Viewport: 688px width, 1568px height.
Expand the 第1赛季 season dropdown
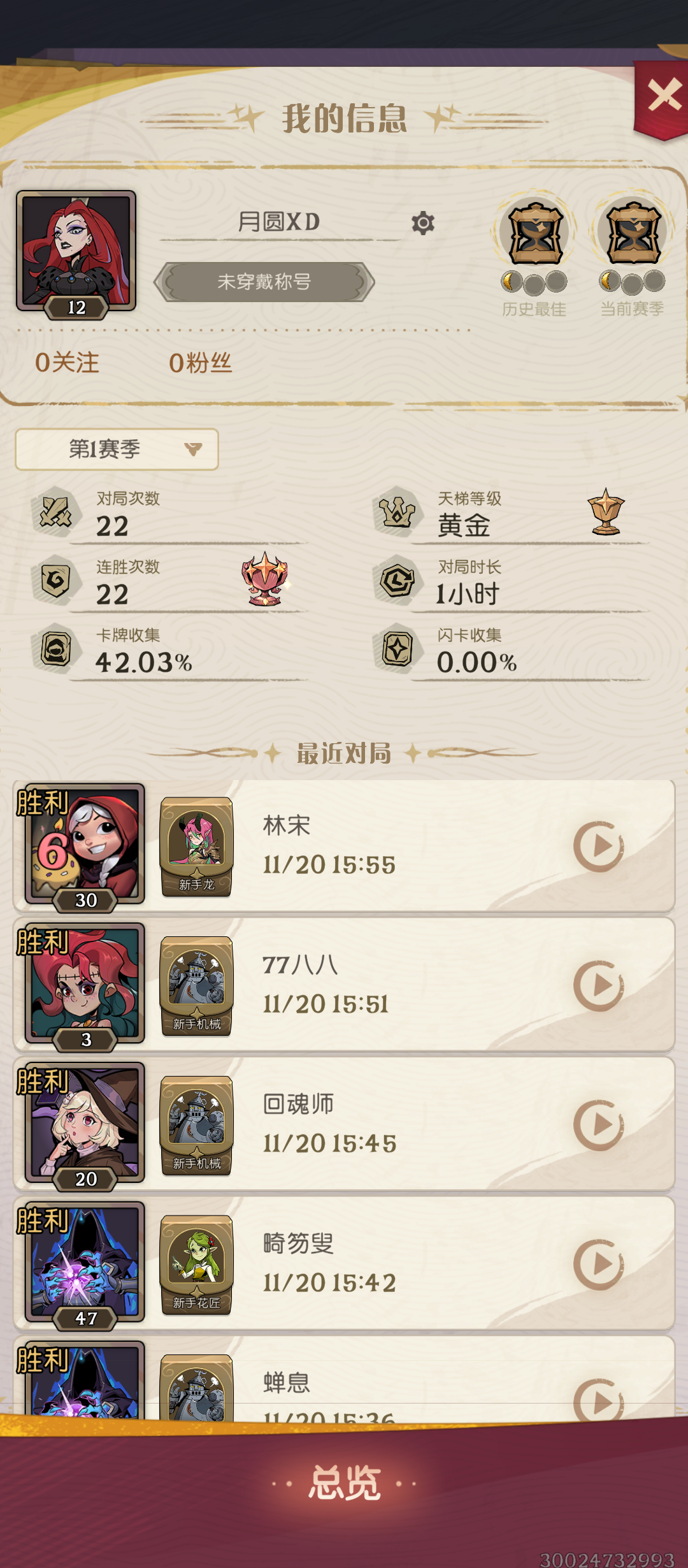click(116, 449)
